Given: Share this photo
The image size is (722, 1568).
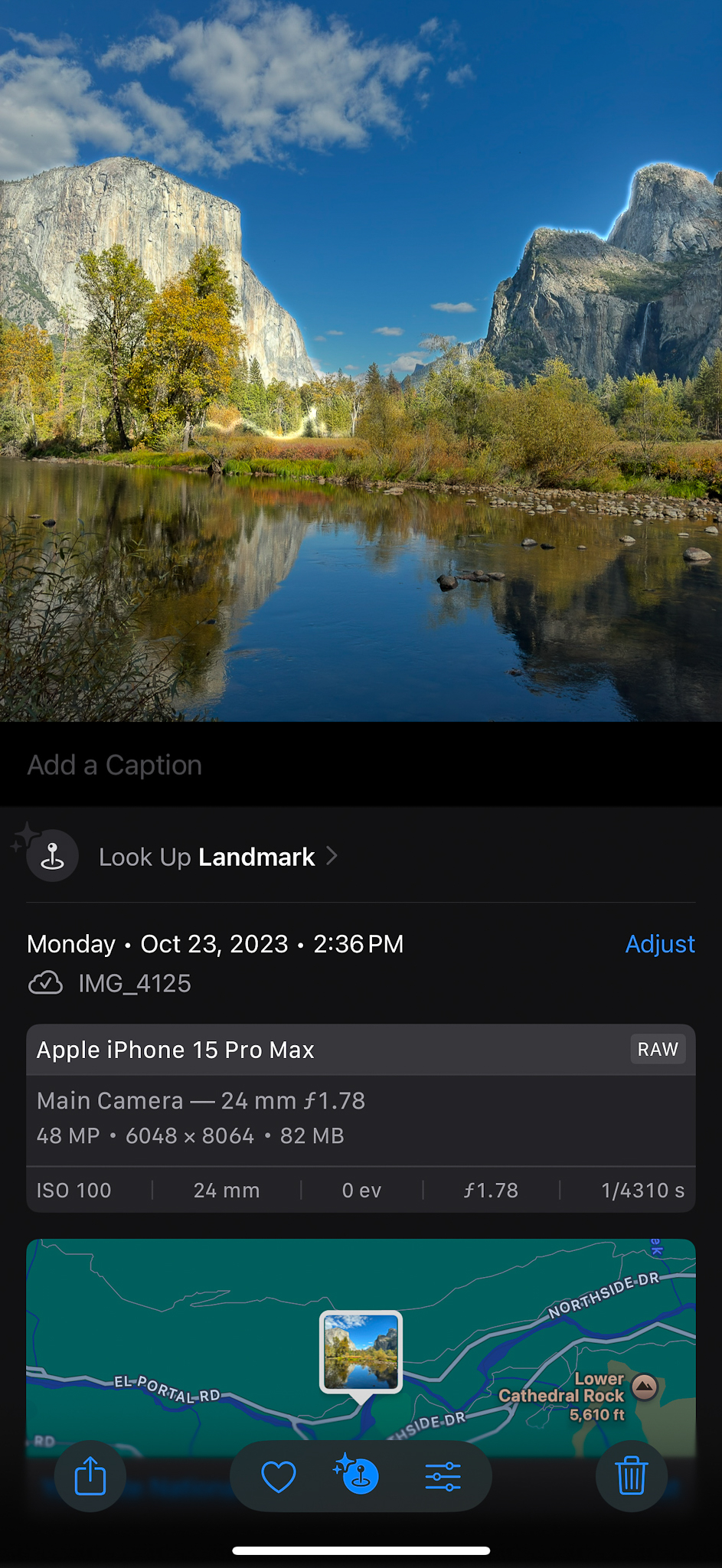Looking at the screenshot, I should coord(90,1475).
